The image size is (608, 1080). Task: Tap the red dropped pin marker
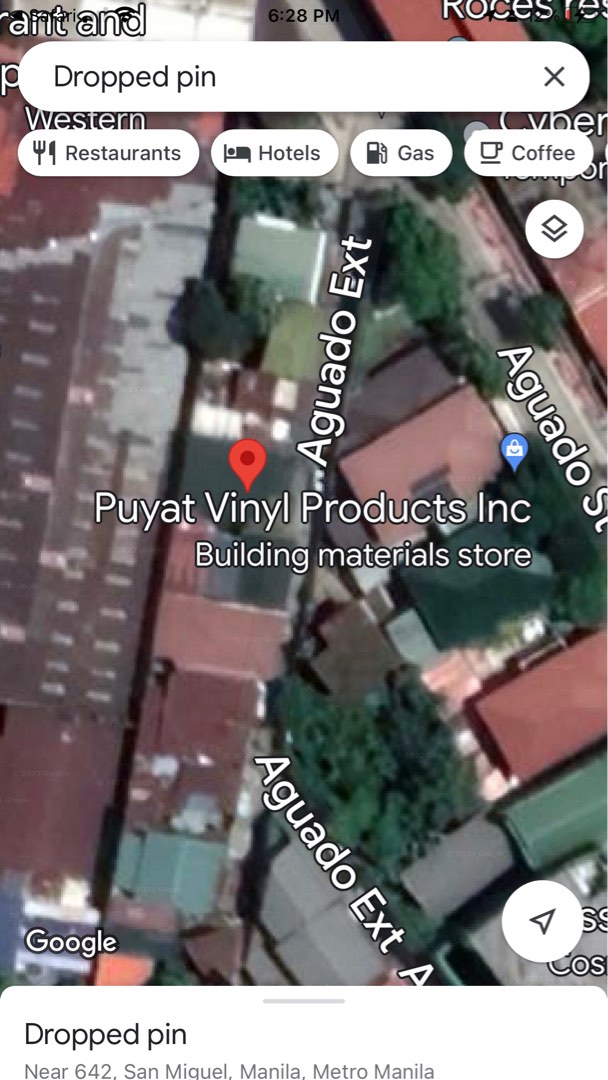247,464
